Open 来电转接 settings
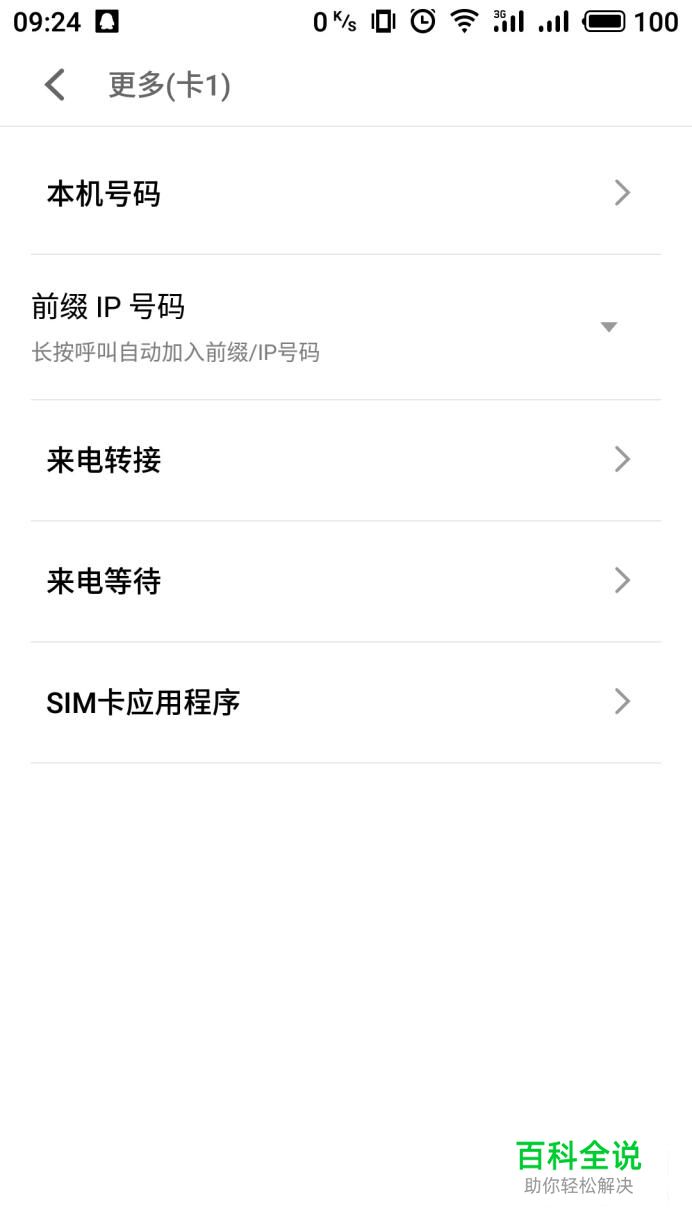This screenshot has height=1230, width=692. [346, 460]
